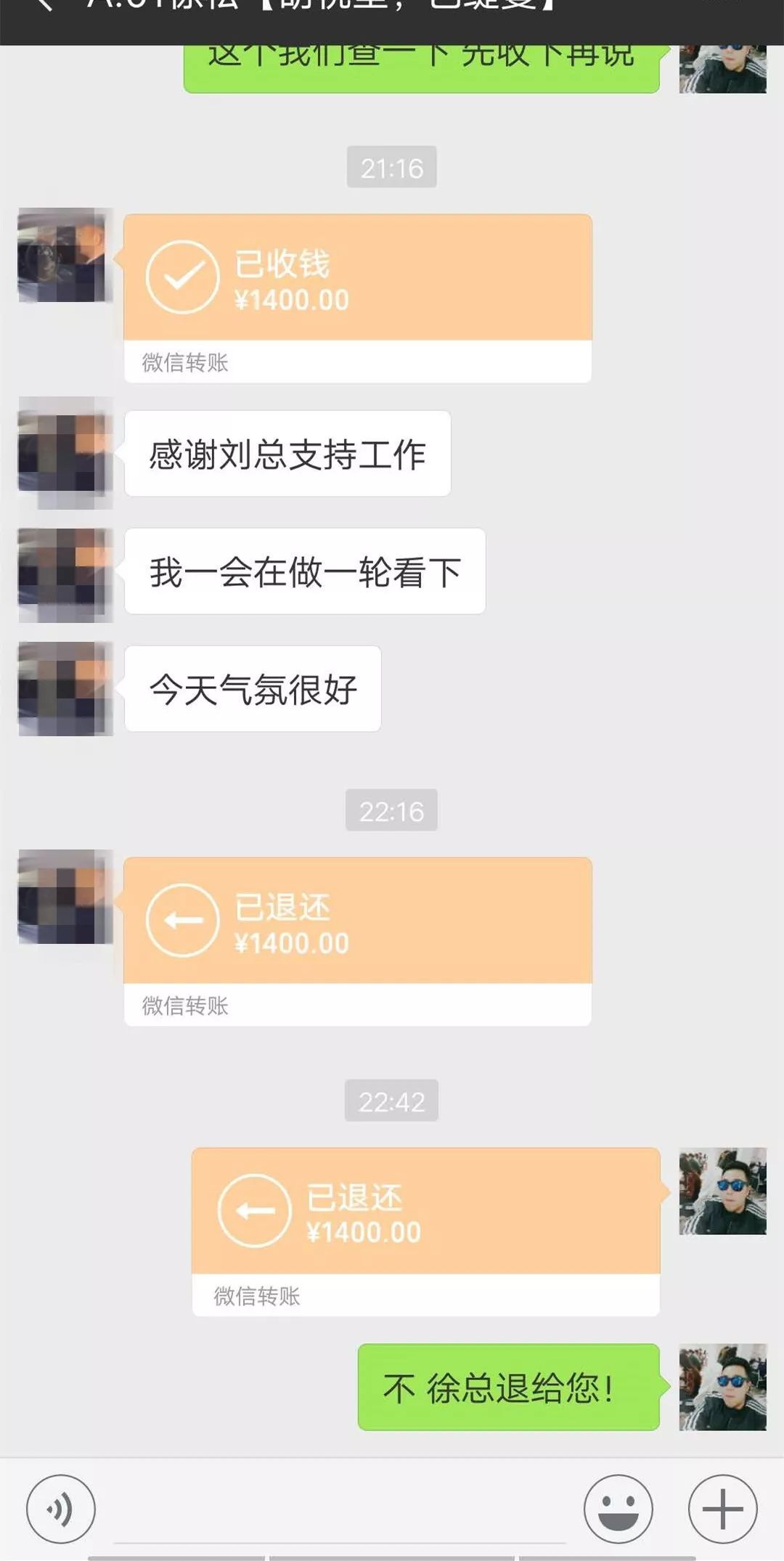Open the 22:16 已退还 ¥1400.00 transfer
The width and height of the screenshot is (784, 1561).
coord(357,941)
